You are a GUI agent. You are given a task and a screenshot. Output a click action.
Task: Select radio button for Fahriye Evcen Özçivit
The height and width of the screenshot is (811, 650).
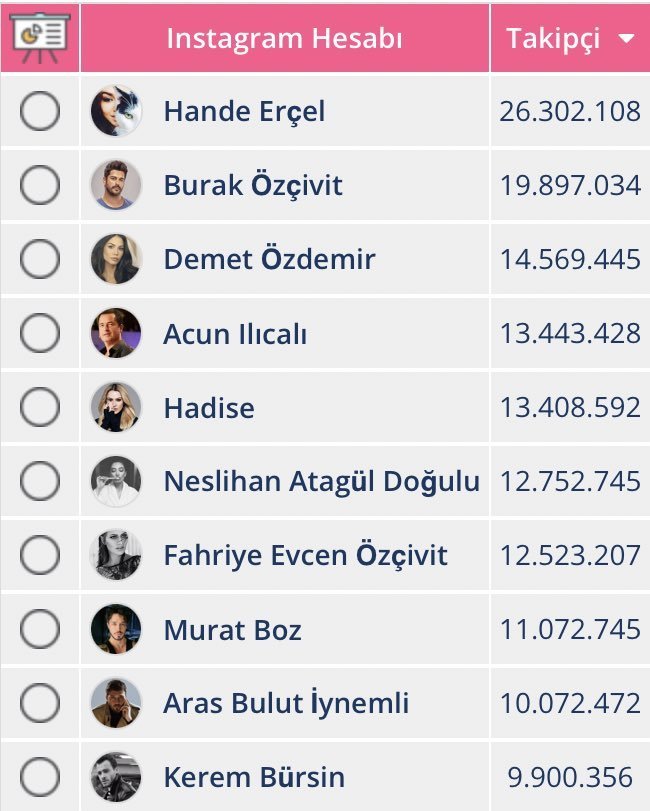40,555
